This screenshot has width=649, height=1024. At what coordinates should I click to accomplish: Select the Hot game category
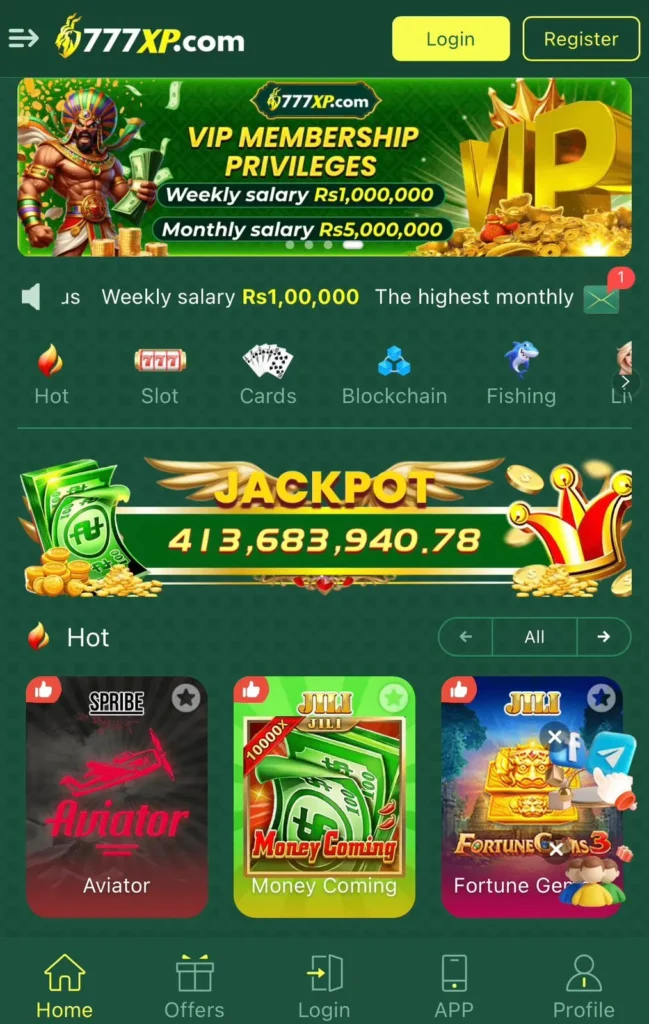coord(51,375)
